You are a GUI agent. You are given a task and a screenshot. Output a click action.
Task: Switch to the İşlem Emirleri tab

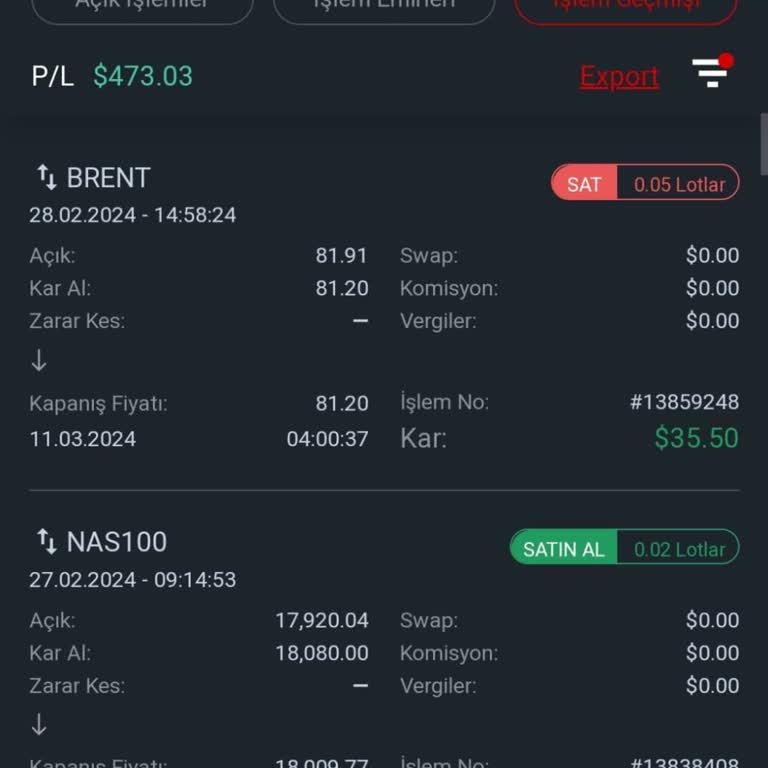[384, 8]
